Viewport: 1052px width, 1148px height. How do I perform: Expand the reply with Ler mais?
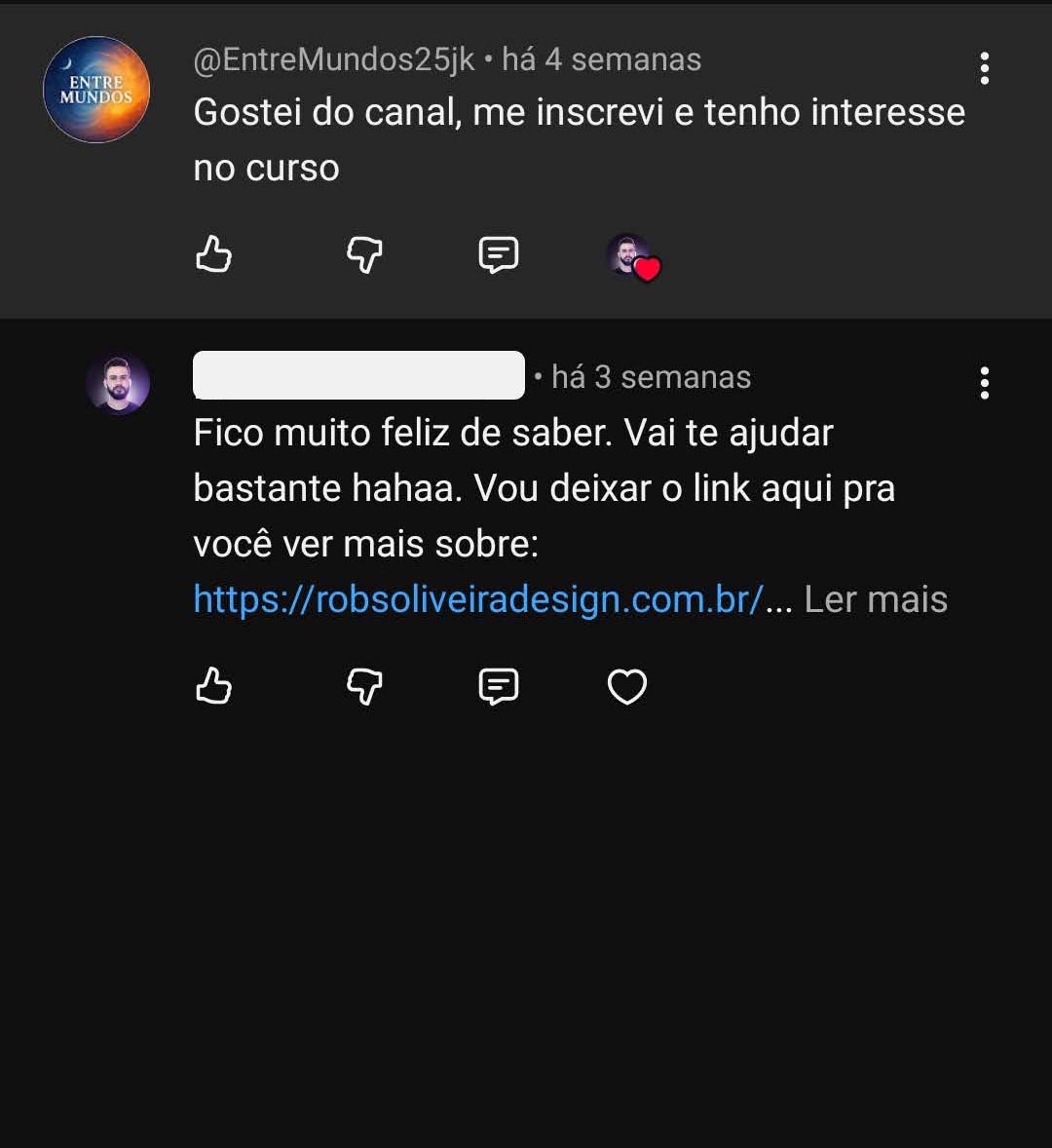tap(874, 599)
